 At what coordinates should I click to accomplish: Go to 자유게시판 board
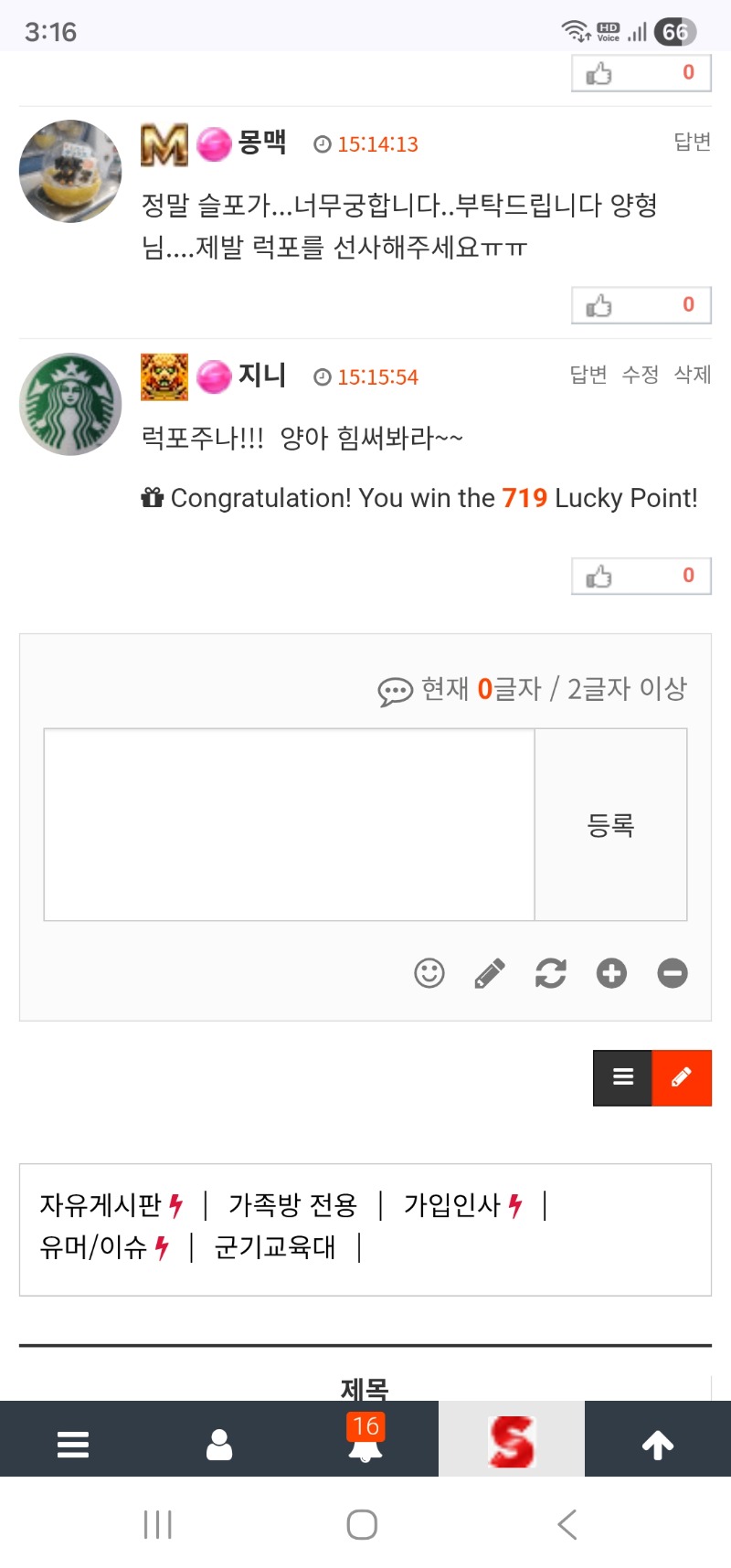(x=101, y=1205)
